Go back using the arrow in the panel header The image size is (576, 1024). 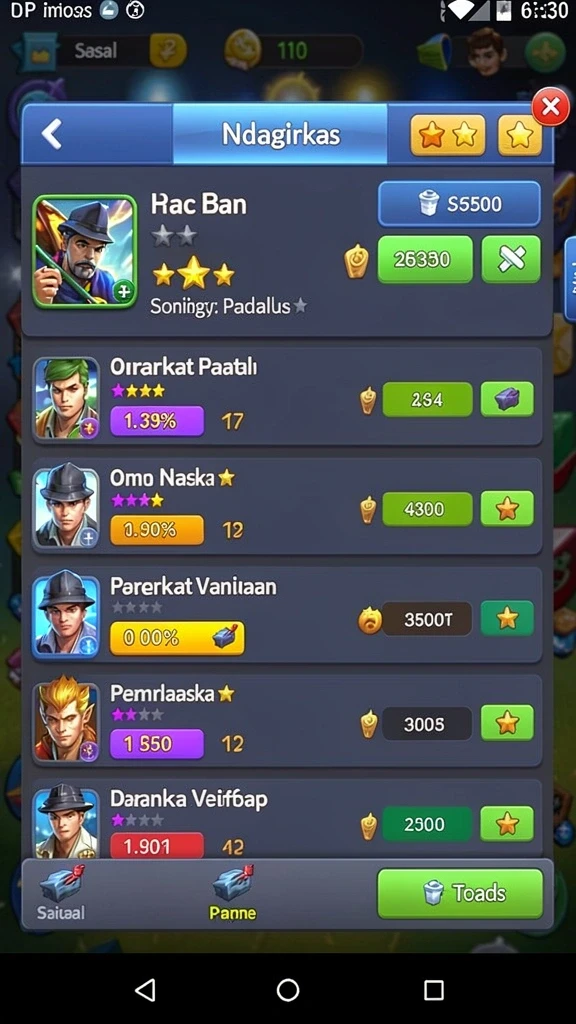click(x=52, y=134)
